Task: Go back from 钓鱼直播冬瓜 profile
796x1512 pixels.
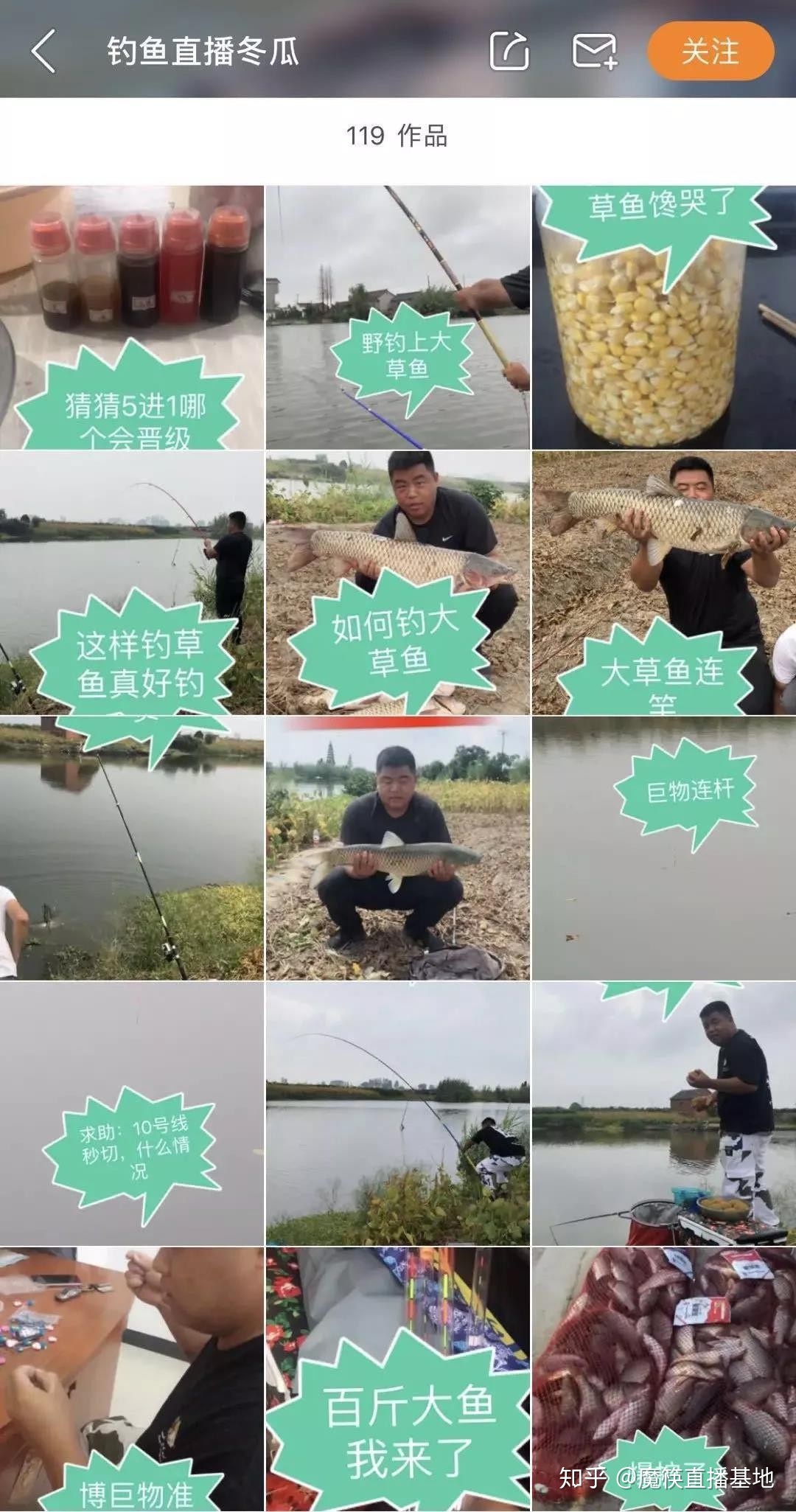Action: pos(44,52)
